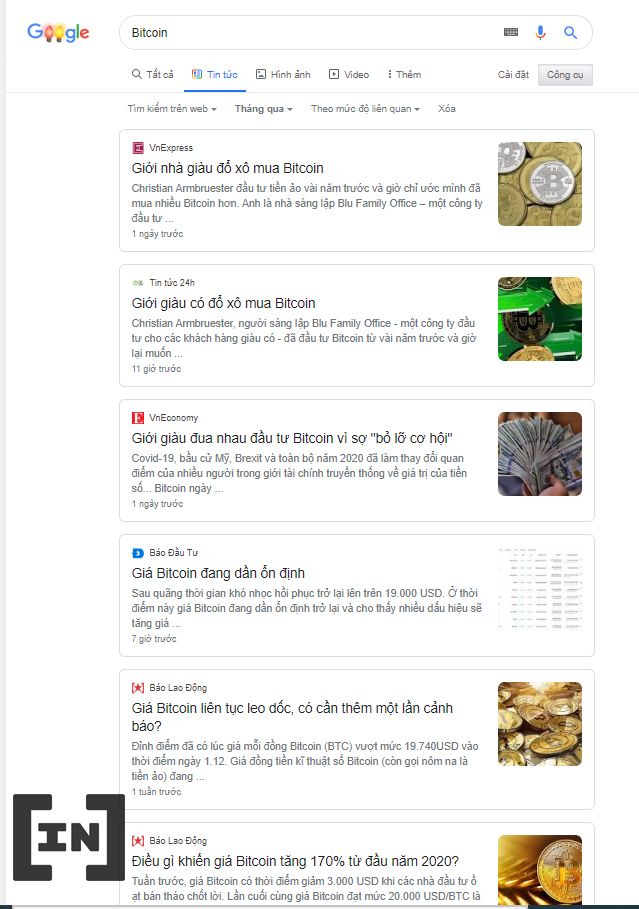The image size is (639, 909).
Task: Expand the Thêm menu
Action: 402,75
